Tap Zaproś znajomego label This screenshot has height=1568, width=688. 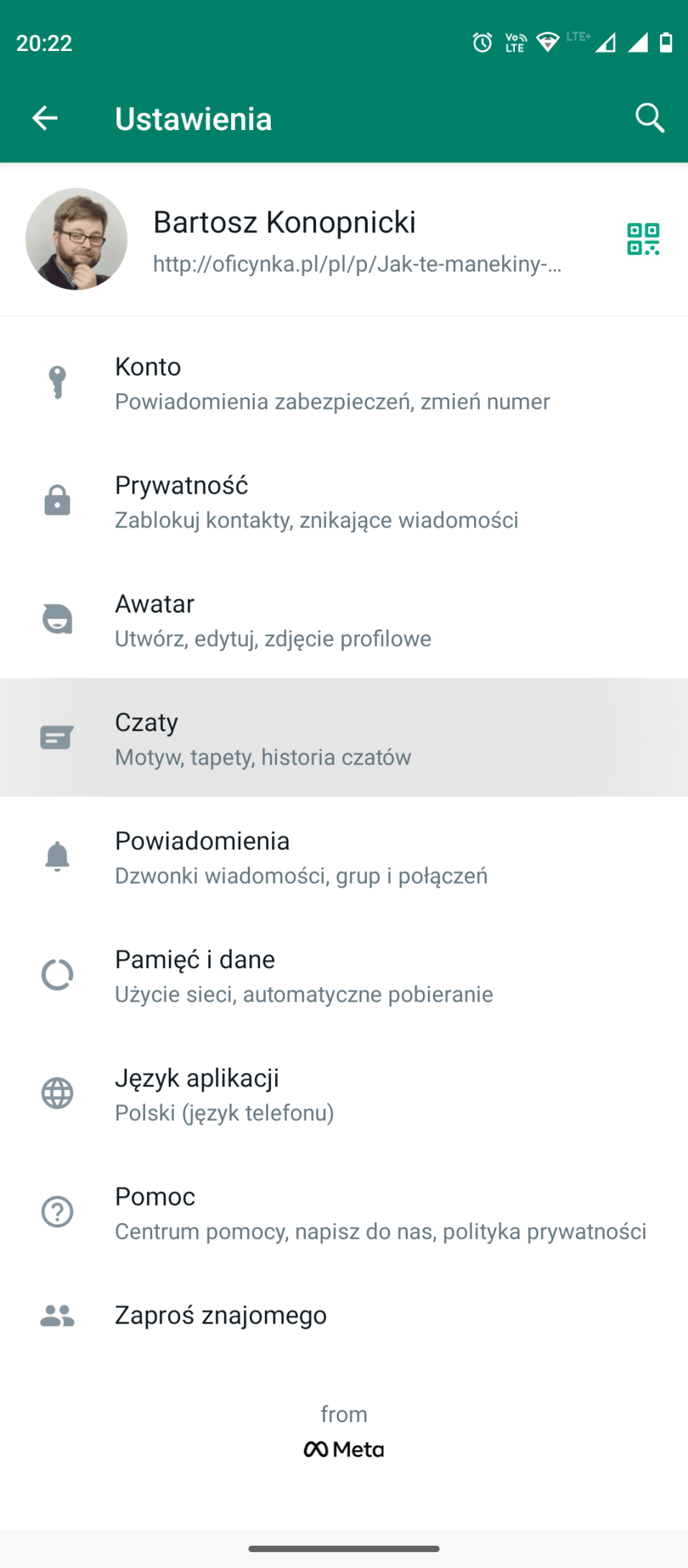220,1315
